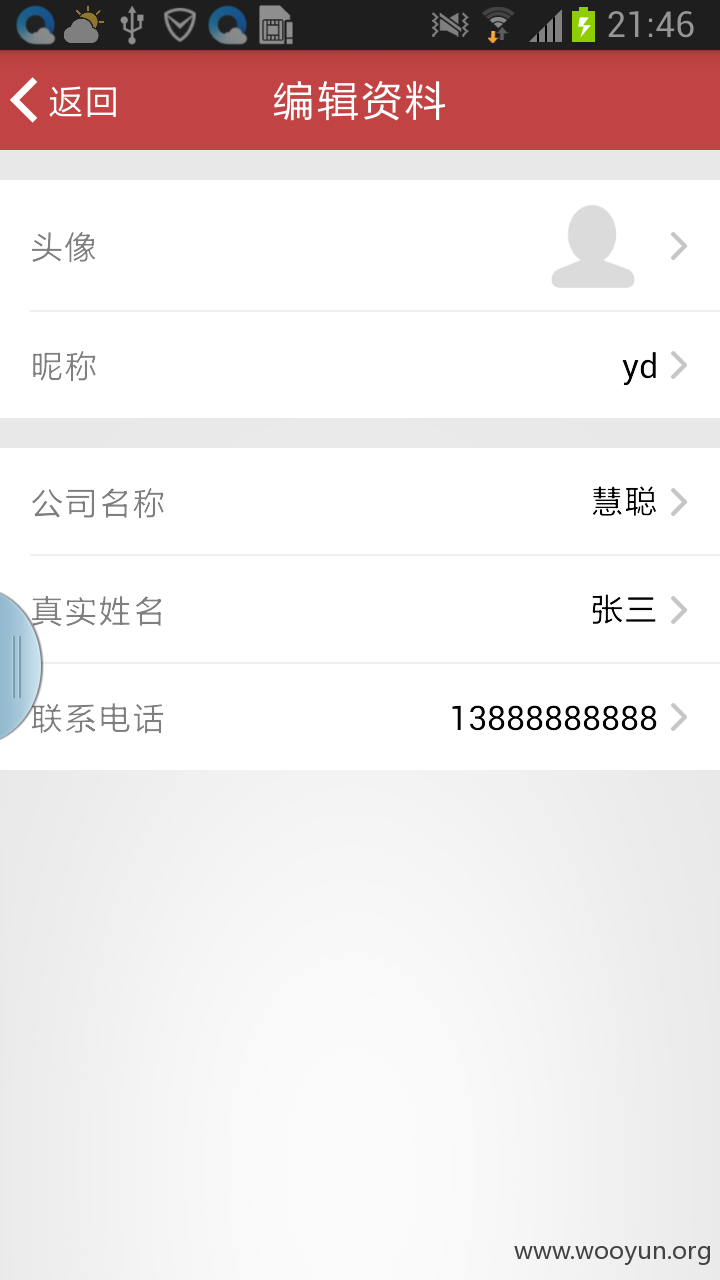The image size is (720, 1280).
Task: Open the 公司名称 company name row
Action: tap(360, 501)
